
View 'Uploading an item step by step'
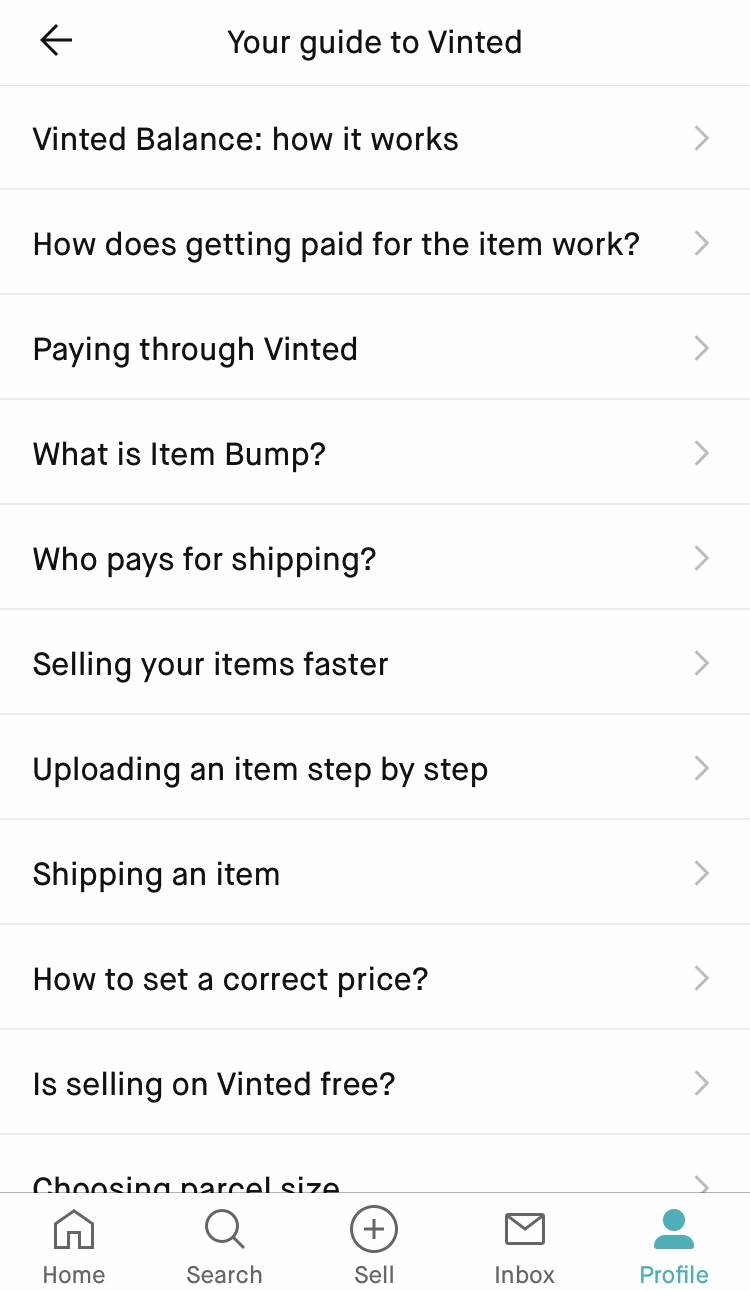375,768
